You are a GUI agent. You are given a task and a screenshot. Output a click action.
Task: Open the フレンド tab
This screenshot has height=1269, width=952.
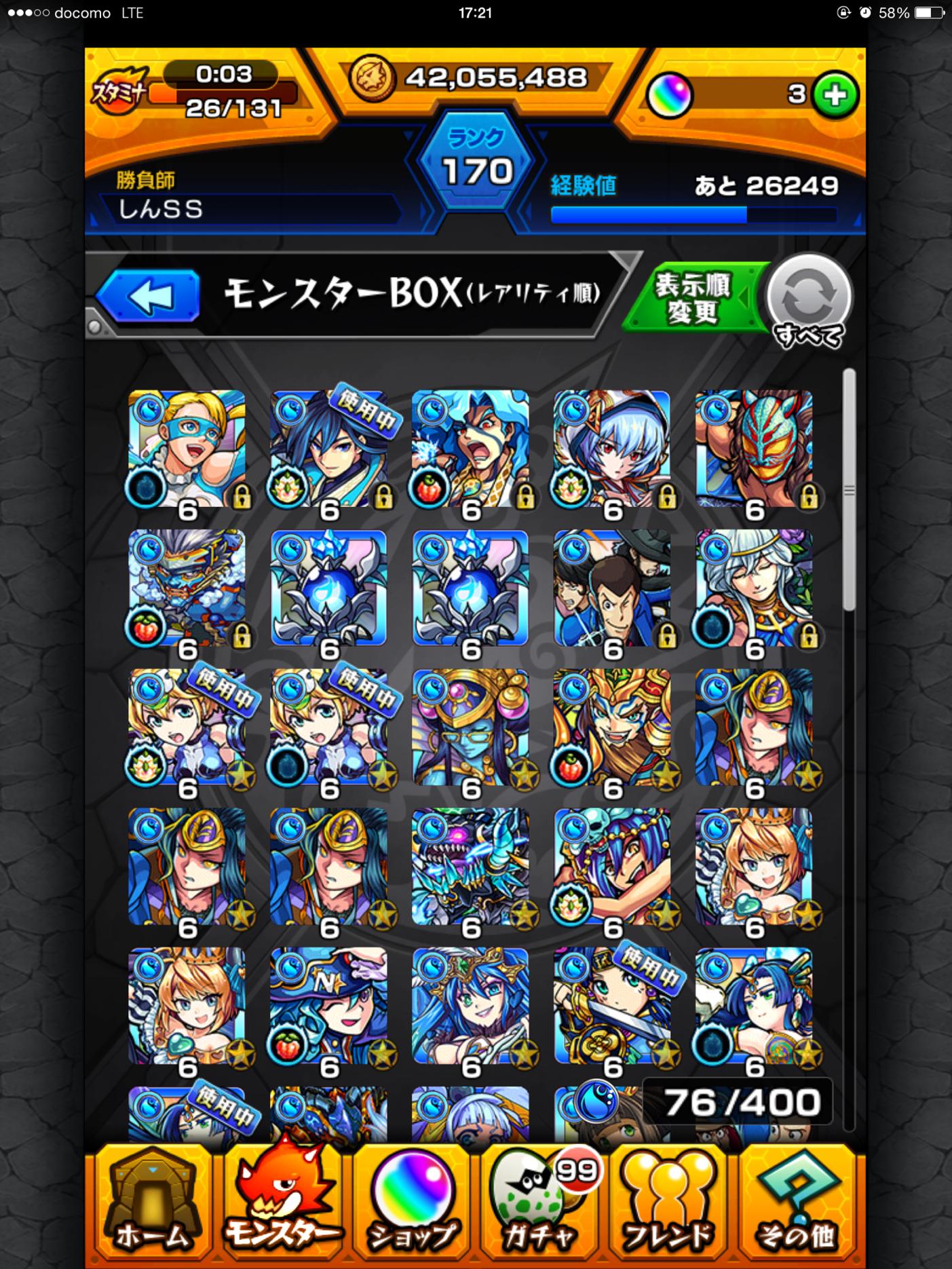tap(668, 1207)
